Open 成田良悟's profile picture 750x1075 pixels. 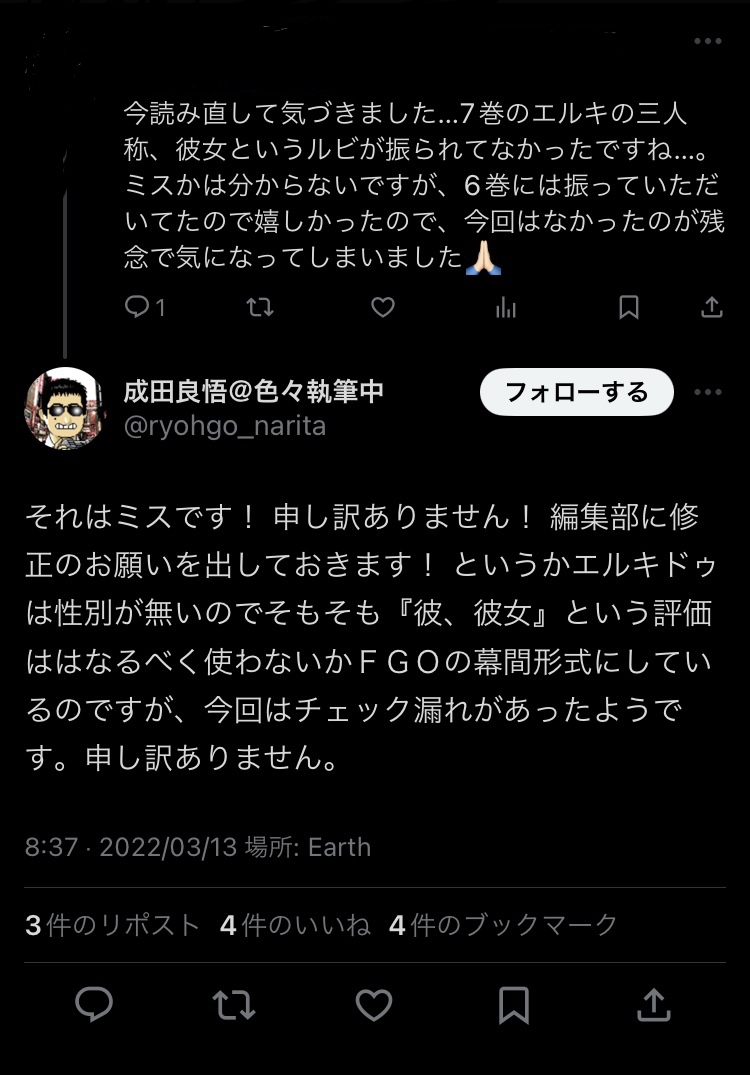[65, 408]
